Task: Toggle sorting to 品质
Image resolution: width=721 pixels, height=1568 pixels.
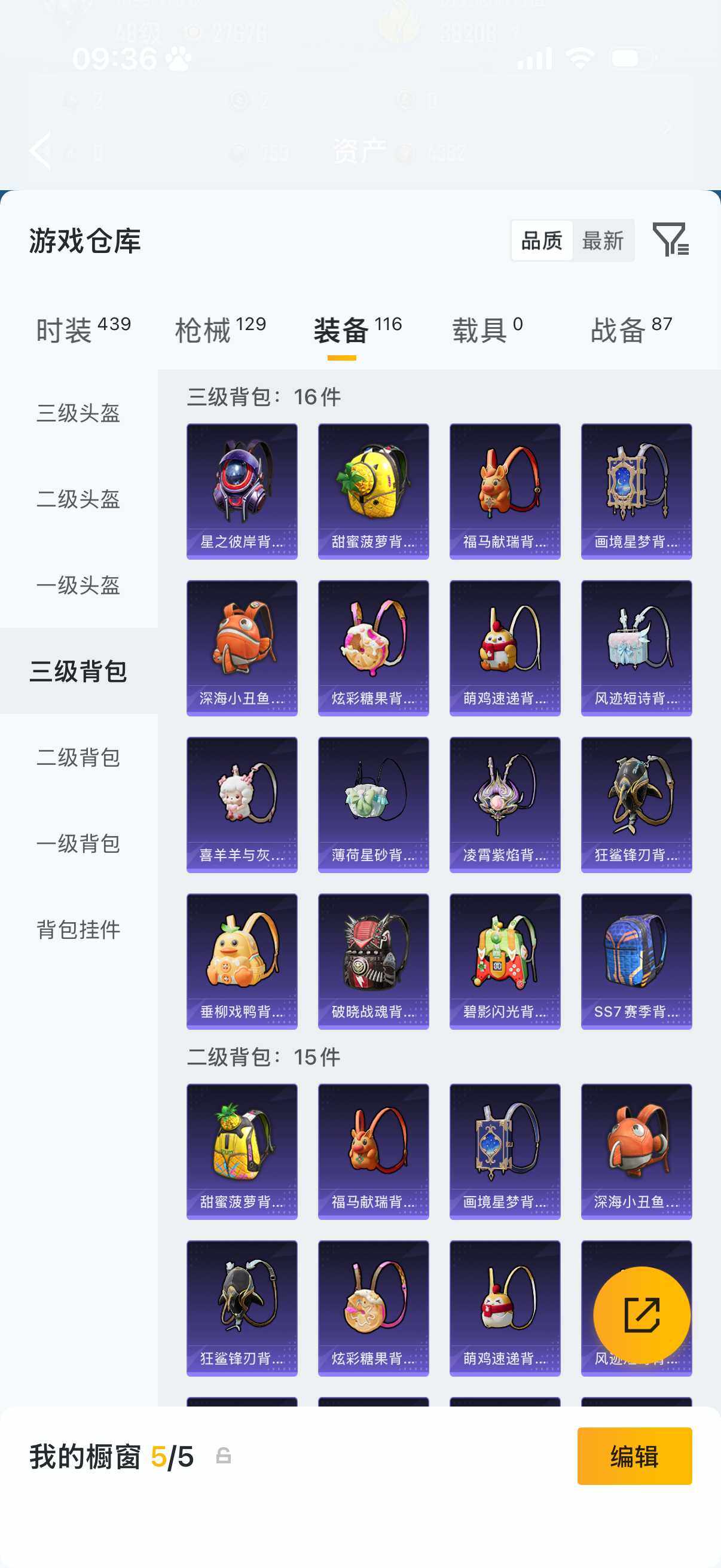Action: [x=543, y=240]
